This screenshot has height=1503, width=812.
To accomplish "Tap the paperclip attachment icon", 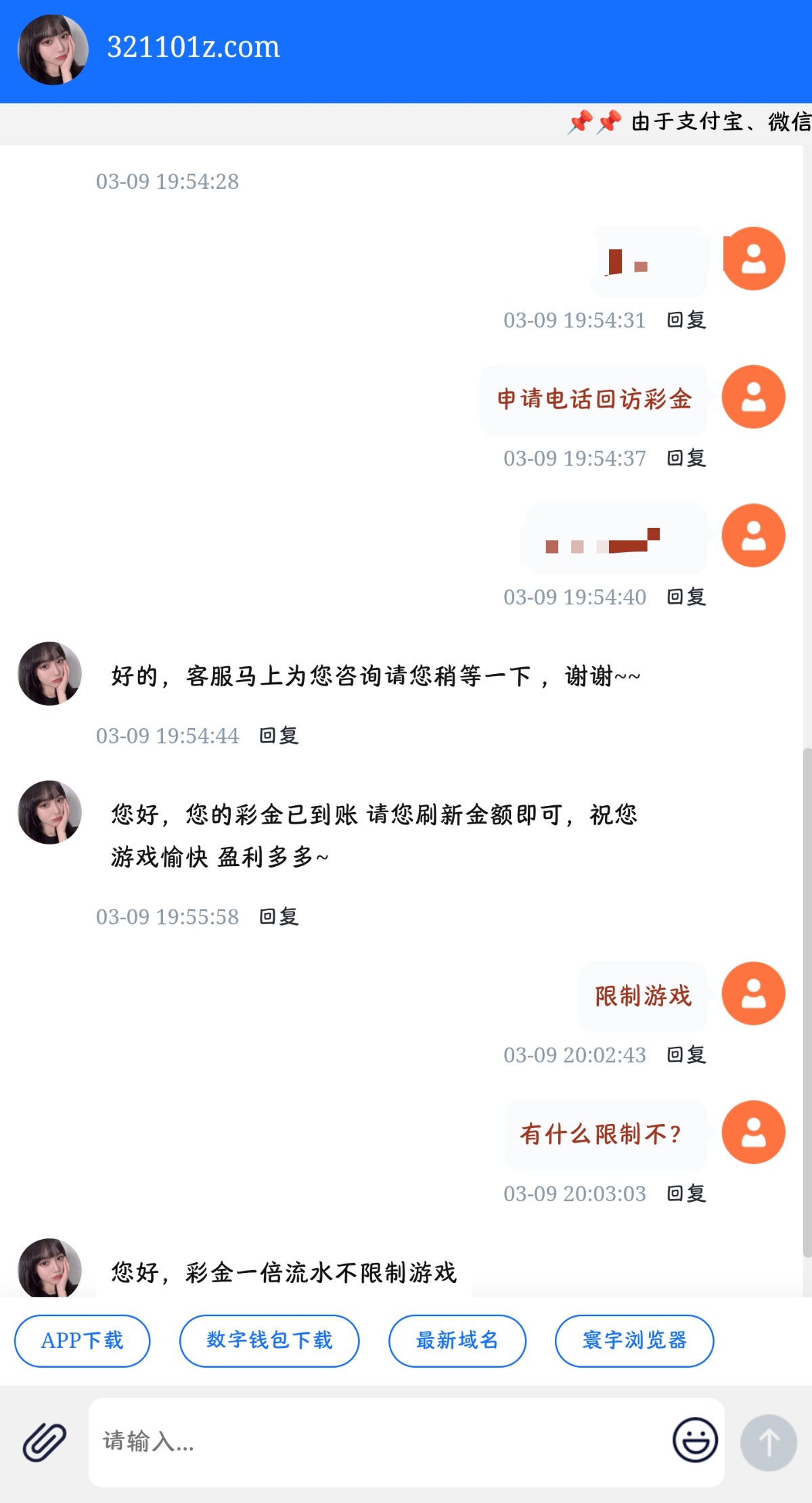I will (x=45, y=1442).
